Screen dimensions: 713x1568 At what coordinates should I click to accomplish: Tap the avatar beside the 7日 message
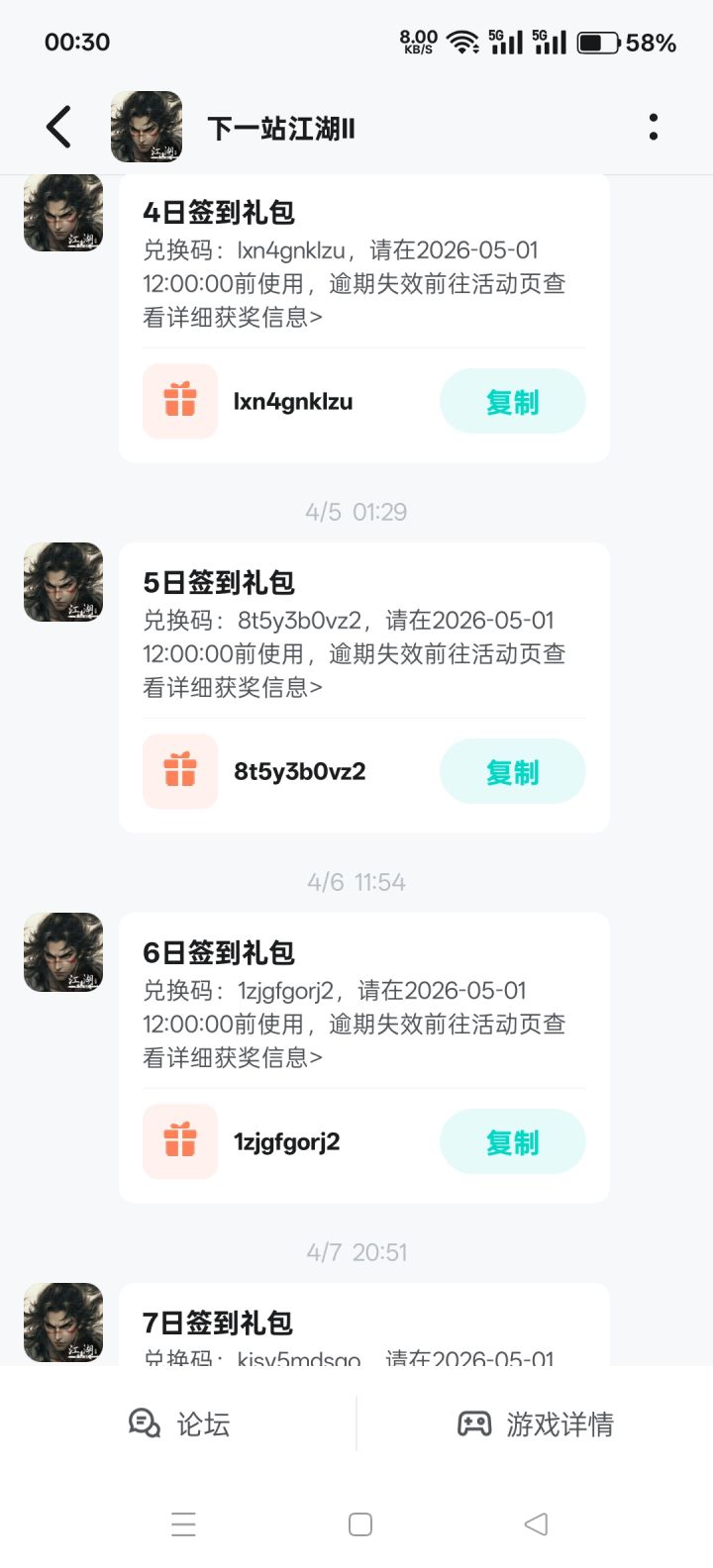[x=62, y=1322]
